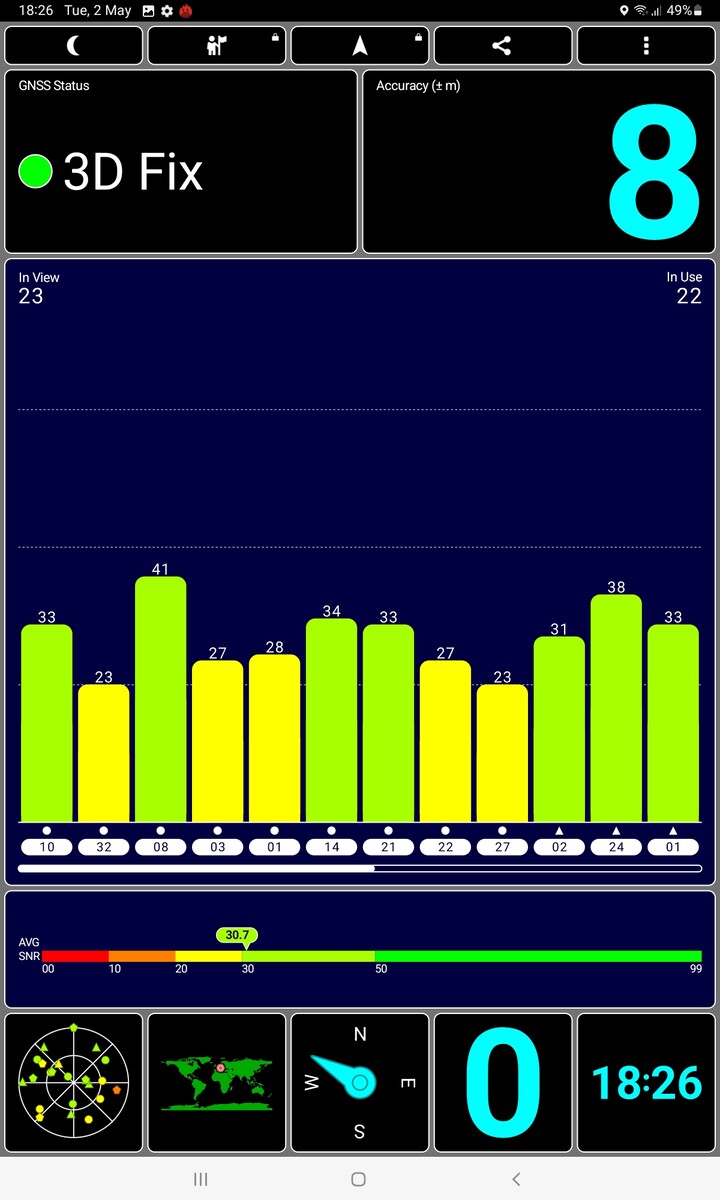Open the locked navigation arrow tool
This screenshot has width=720, height=1200.
[360, 46]
